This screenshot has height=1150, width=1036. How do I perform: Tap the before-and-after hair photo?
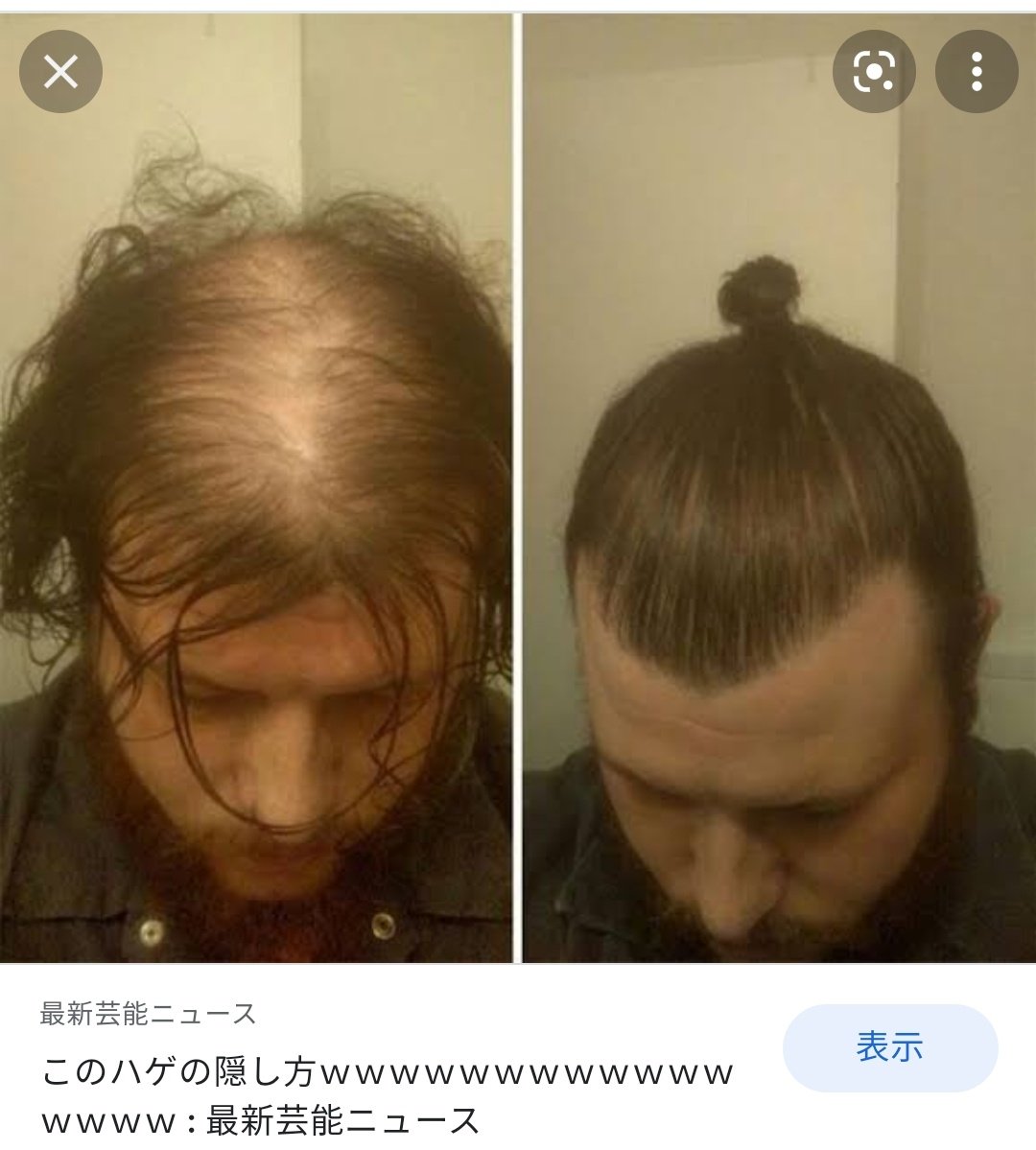(x=518, y=488)
